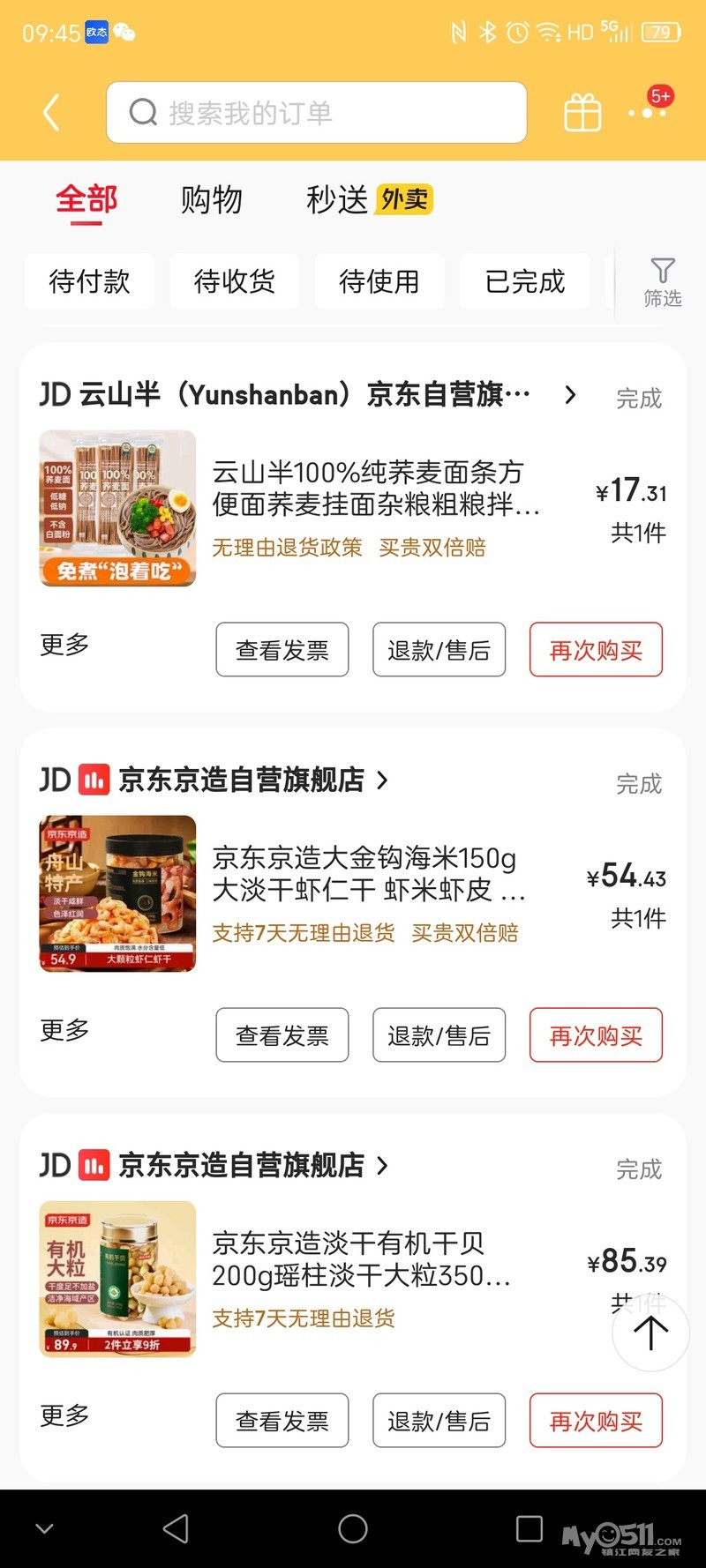This screenshot has width=706, height=1568.
Task: Go back using the header arrow
Action: (51, 113)
